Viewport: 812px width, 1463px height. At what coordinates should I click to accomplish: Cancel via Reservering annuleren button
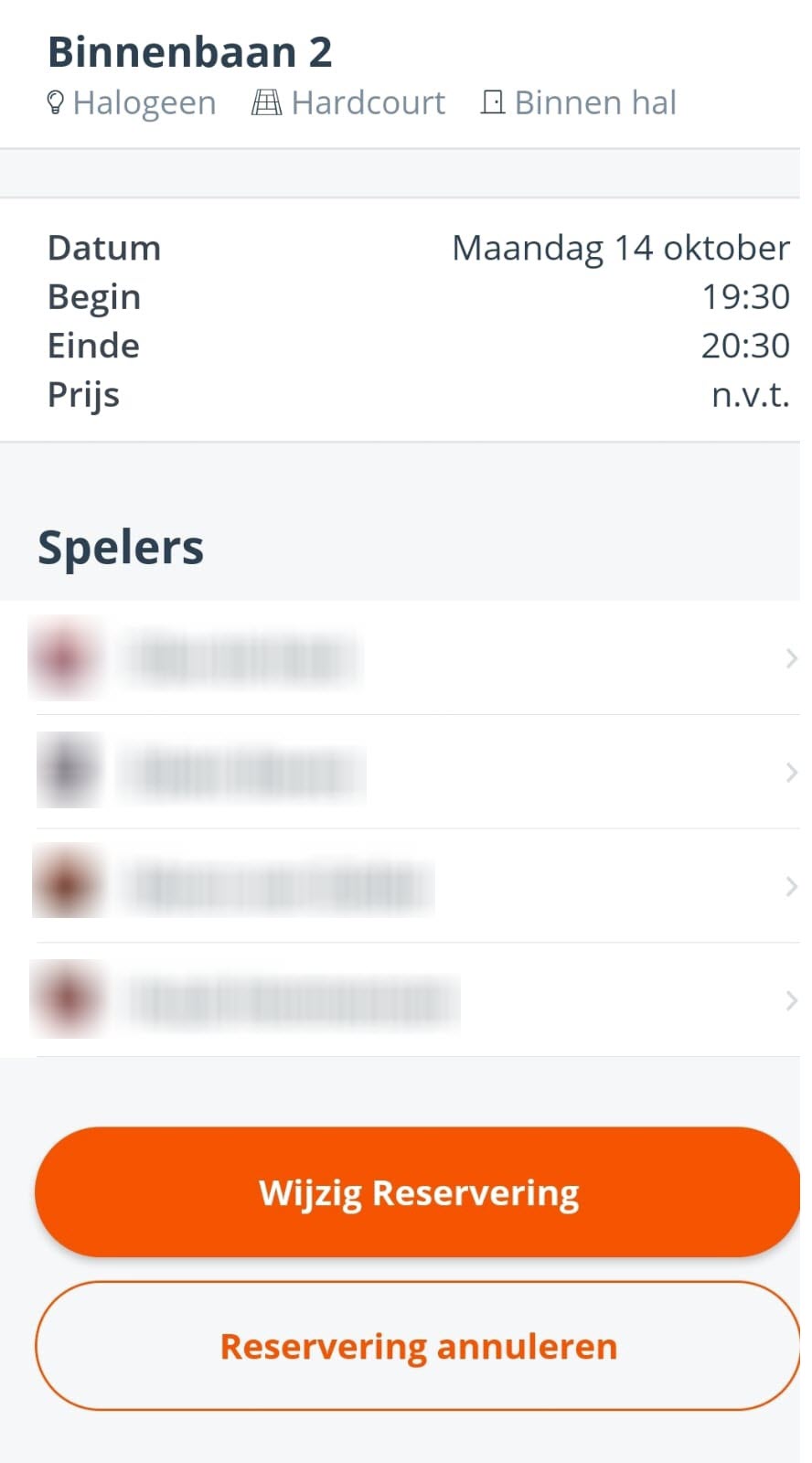(419, 1346)
